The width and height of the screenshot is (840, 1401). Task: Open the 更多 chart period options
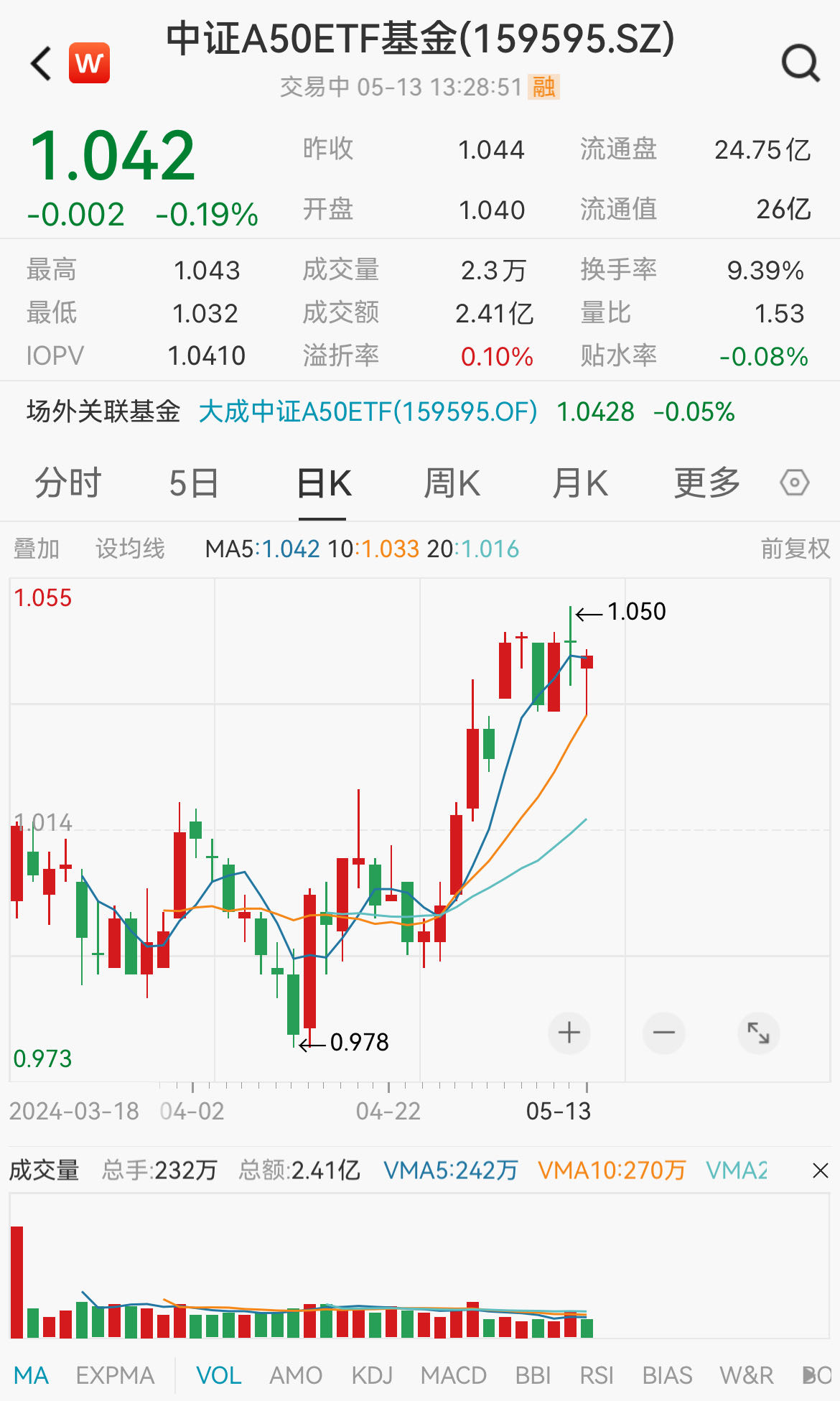point(707,483)
